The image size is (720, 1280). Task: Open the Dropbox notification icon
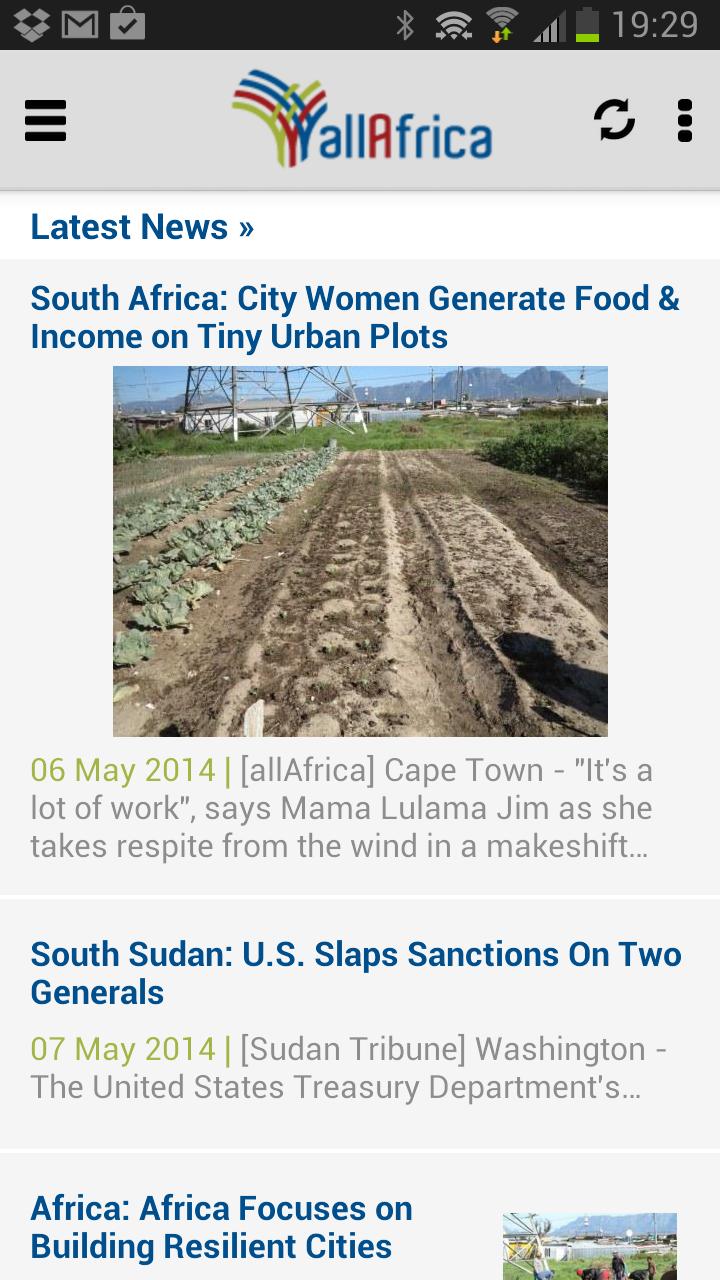[28, 20]
